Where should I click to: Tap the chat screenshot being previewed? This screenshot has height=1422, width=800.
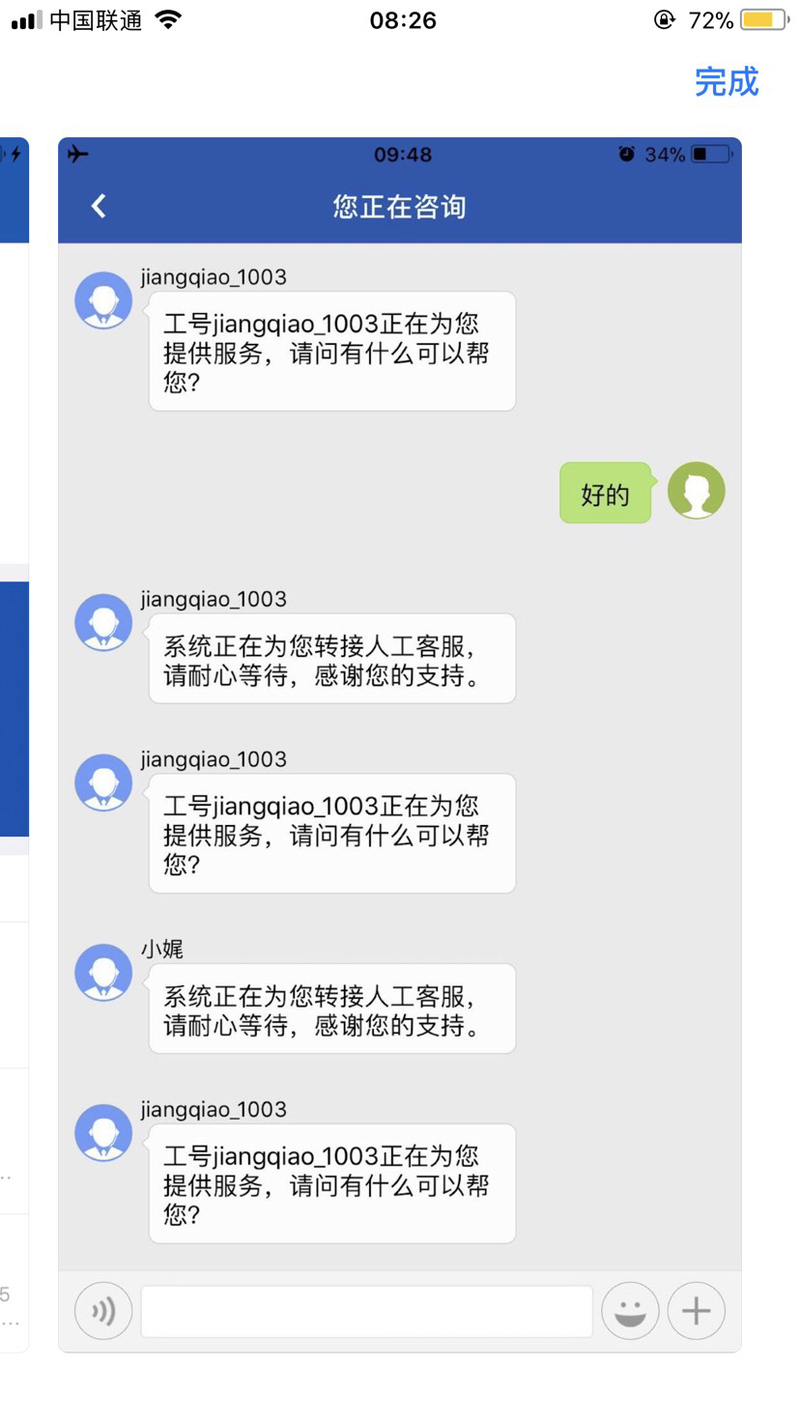point(400,745)
